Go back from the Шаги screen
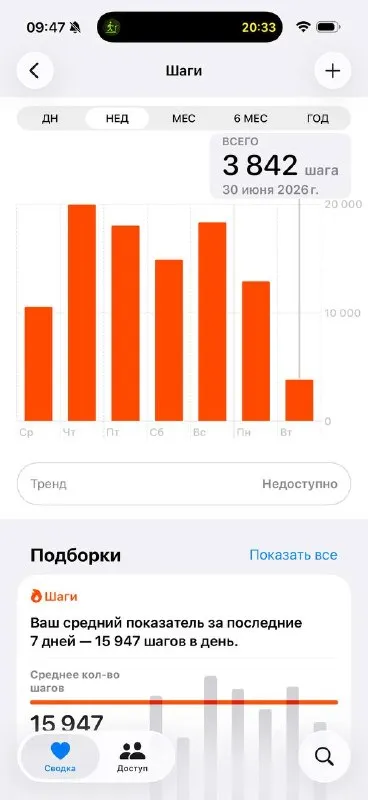This screenshot has width=368, height=800. point(35,71)
